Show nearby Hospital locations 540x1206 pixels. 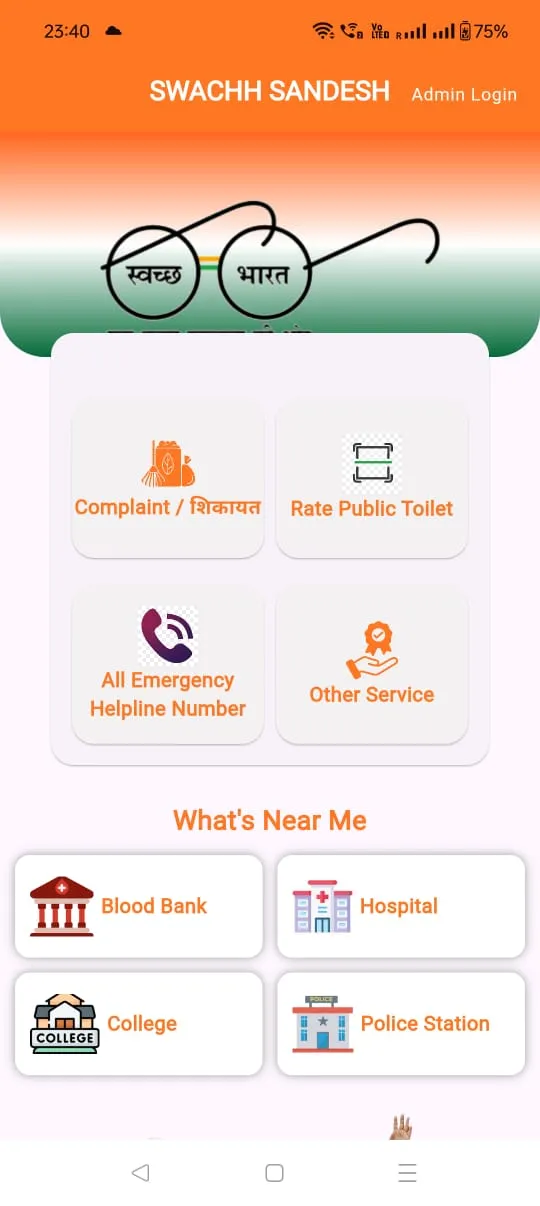coord(401,906)
